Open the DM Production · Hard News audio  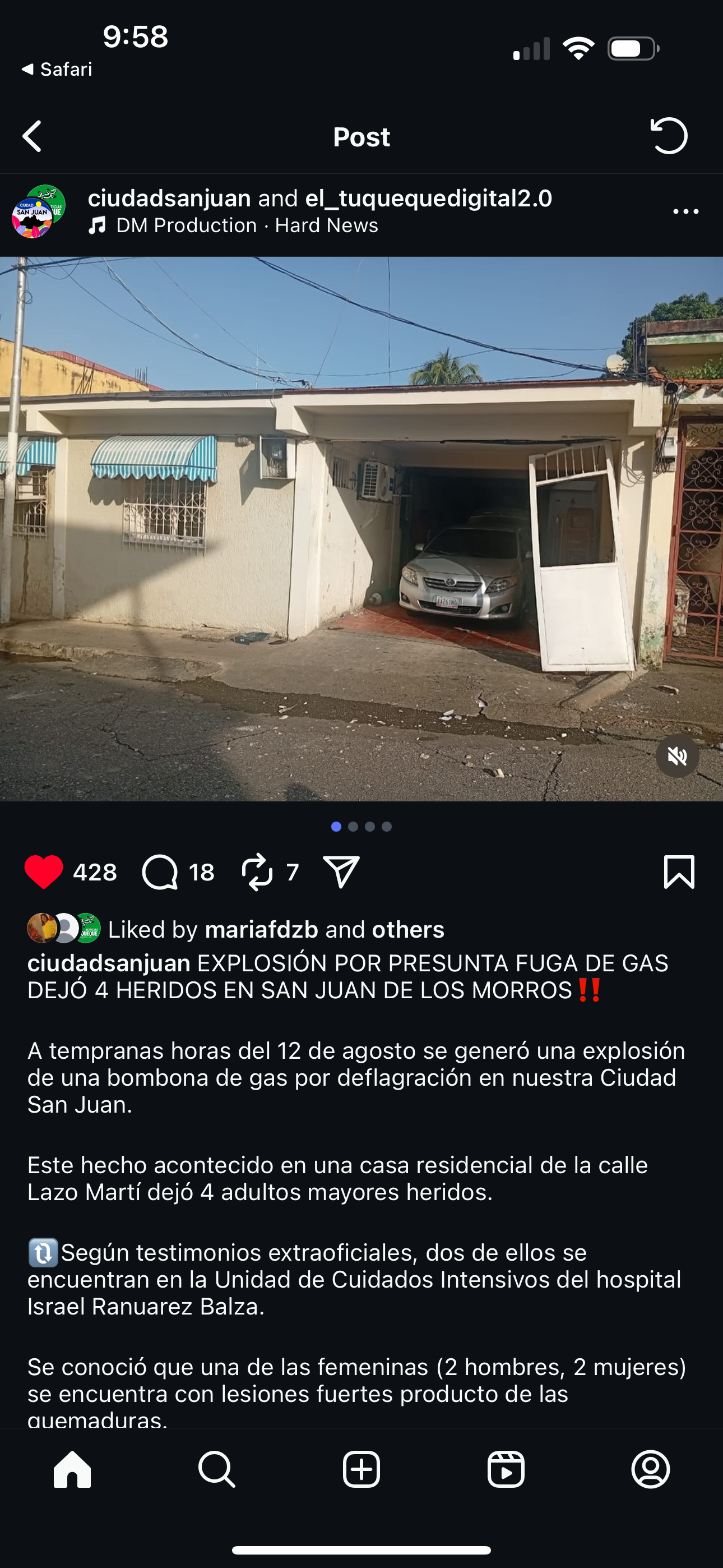point(247,226)
